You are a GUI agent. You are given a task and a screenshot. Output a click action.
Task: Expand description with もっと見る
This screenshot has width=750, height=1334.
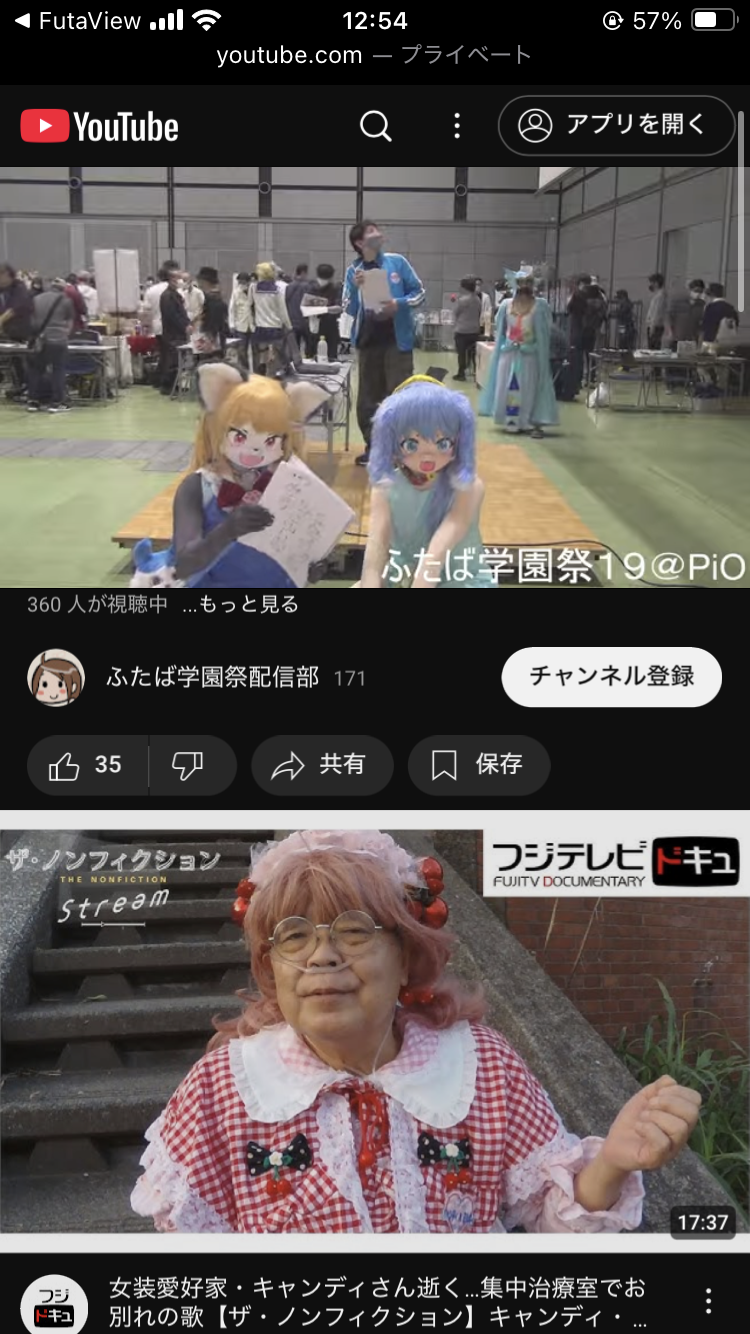pos(240,604)
